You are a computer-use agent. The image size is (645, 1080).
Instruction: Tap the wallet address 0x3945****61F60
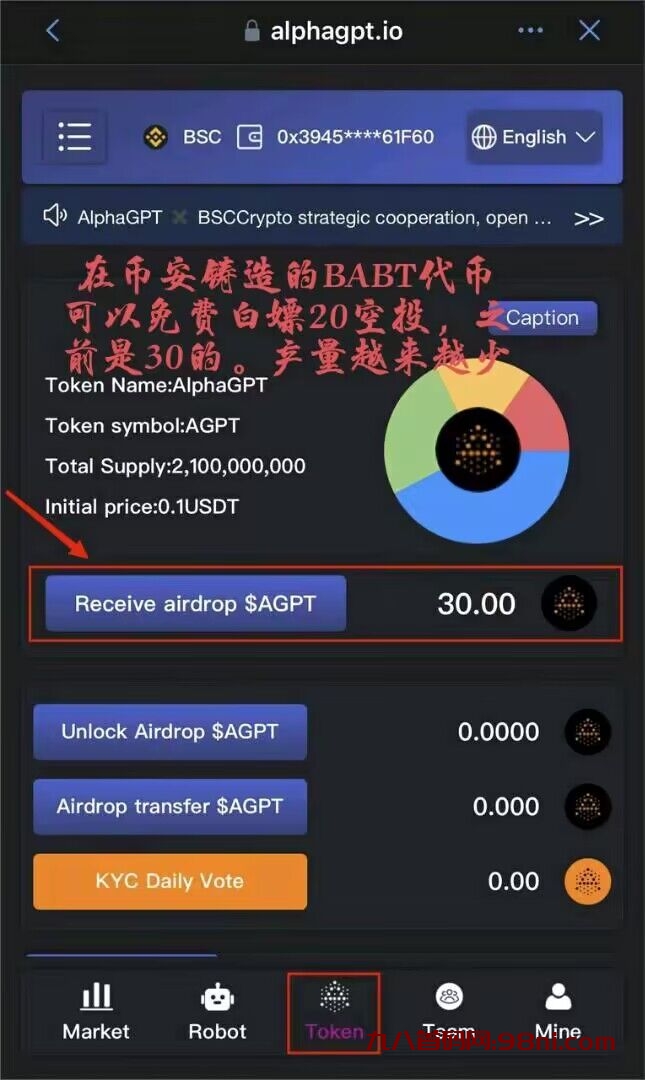pos(338,137)
